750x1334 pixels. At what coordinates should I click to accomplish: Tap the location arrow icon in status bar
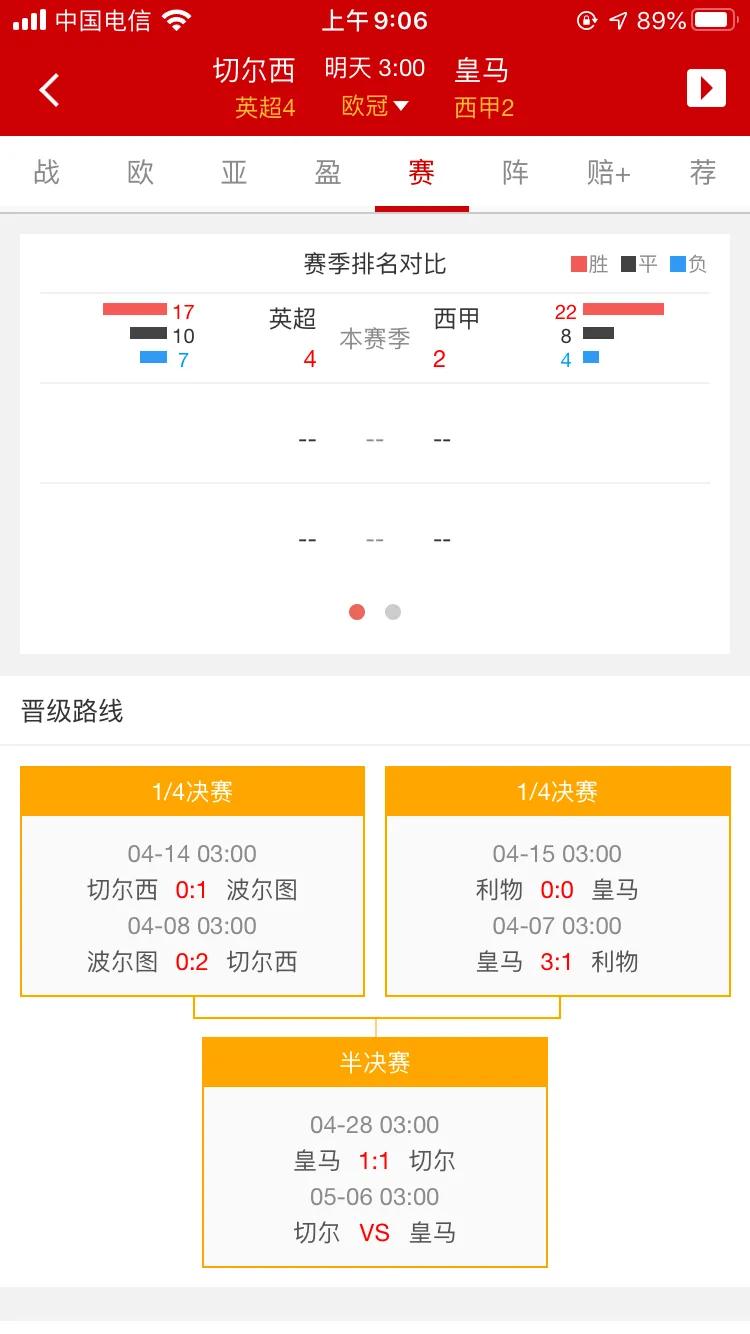[618, 19]
